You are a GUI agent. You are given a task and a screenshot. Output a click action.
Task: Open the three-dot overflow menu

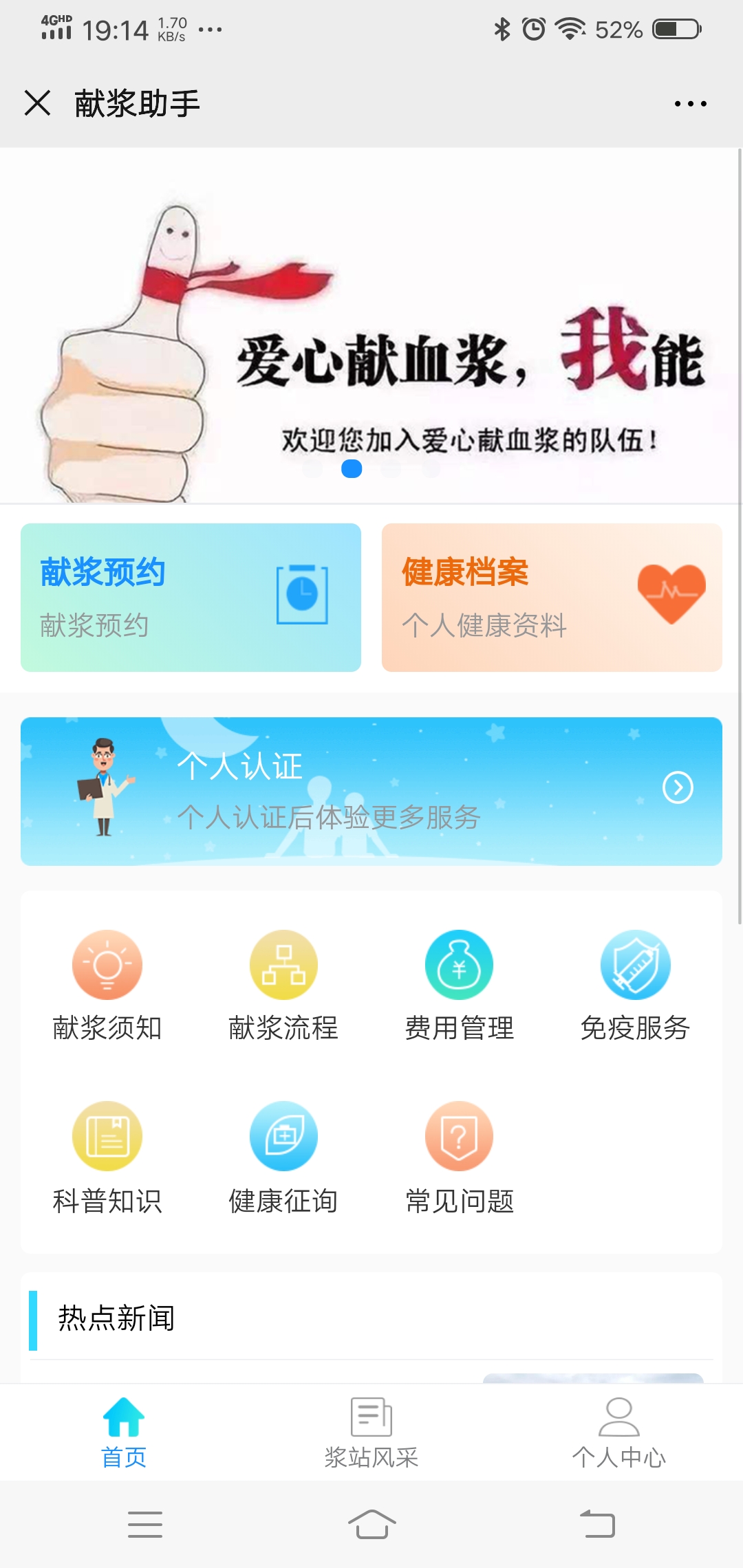(690, 104)
